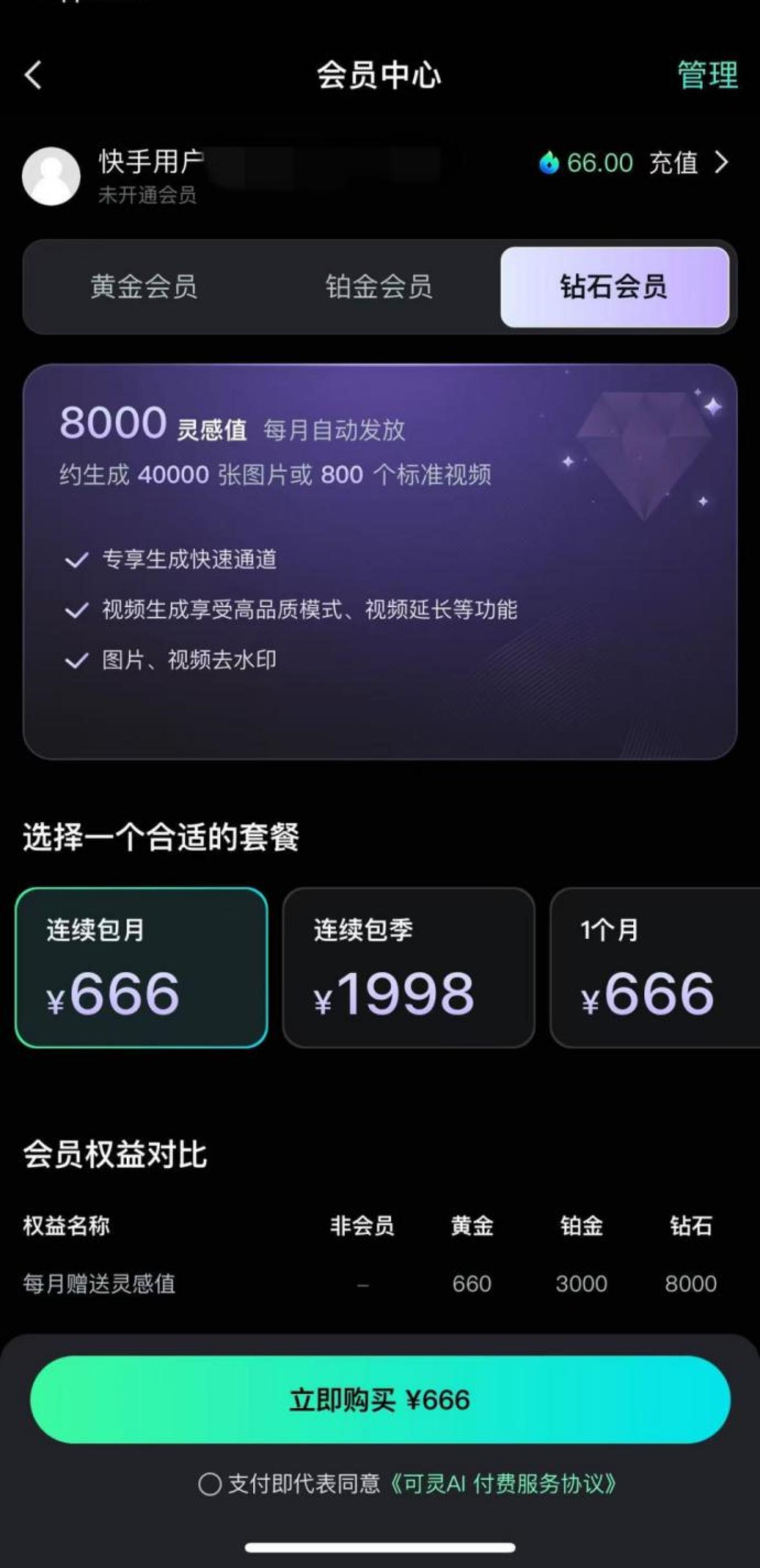Tap 充值 to recharge balance
Screen dimensions: 760x1568
click(673, 163)
